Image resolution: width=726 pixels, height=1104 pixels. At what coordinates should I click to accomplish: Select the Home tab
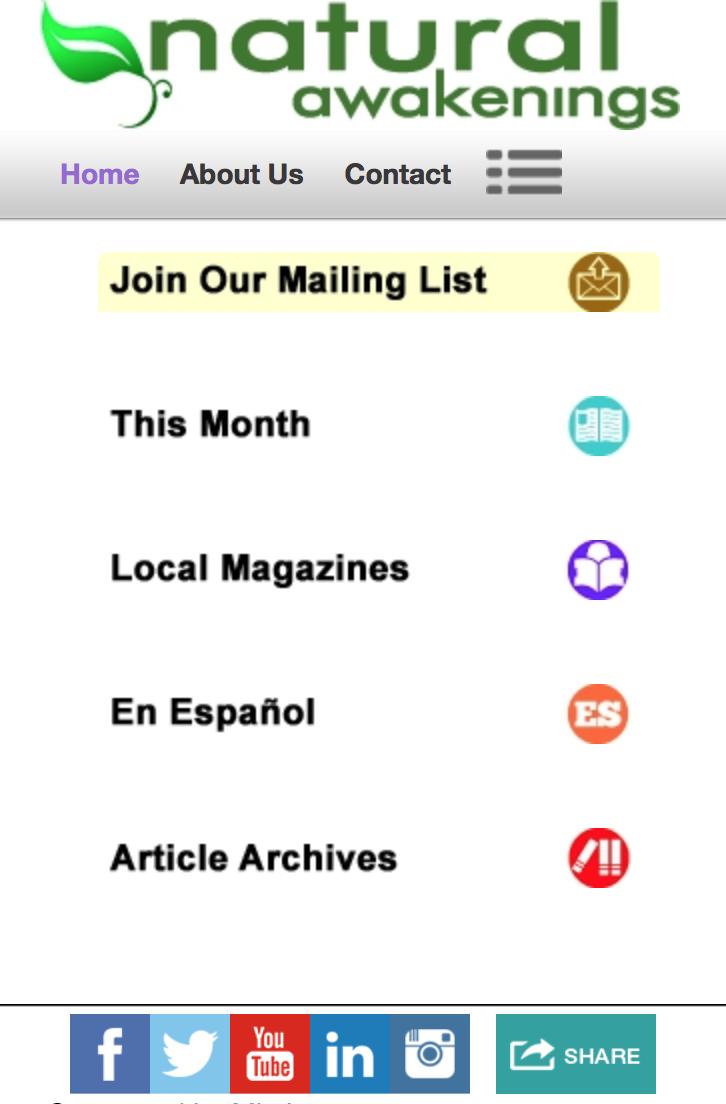[99, 174]
